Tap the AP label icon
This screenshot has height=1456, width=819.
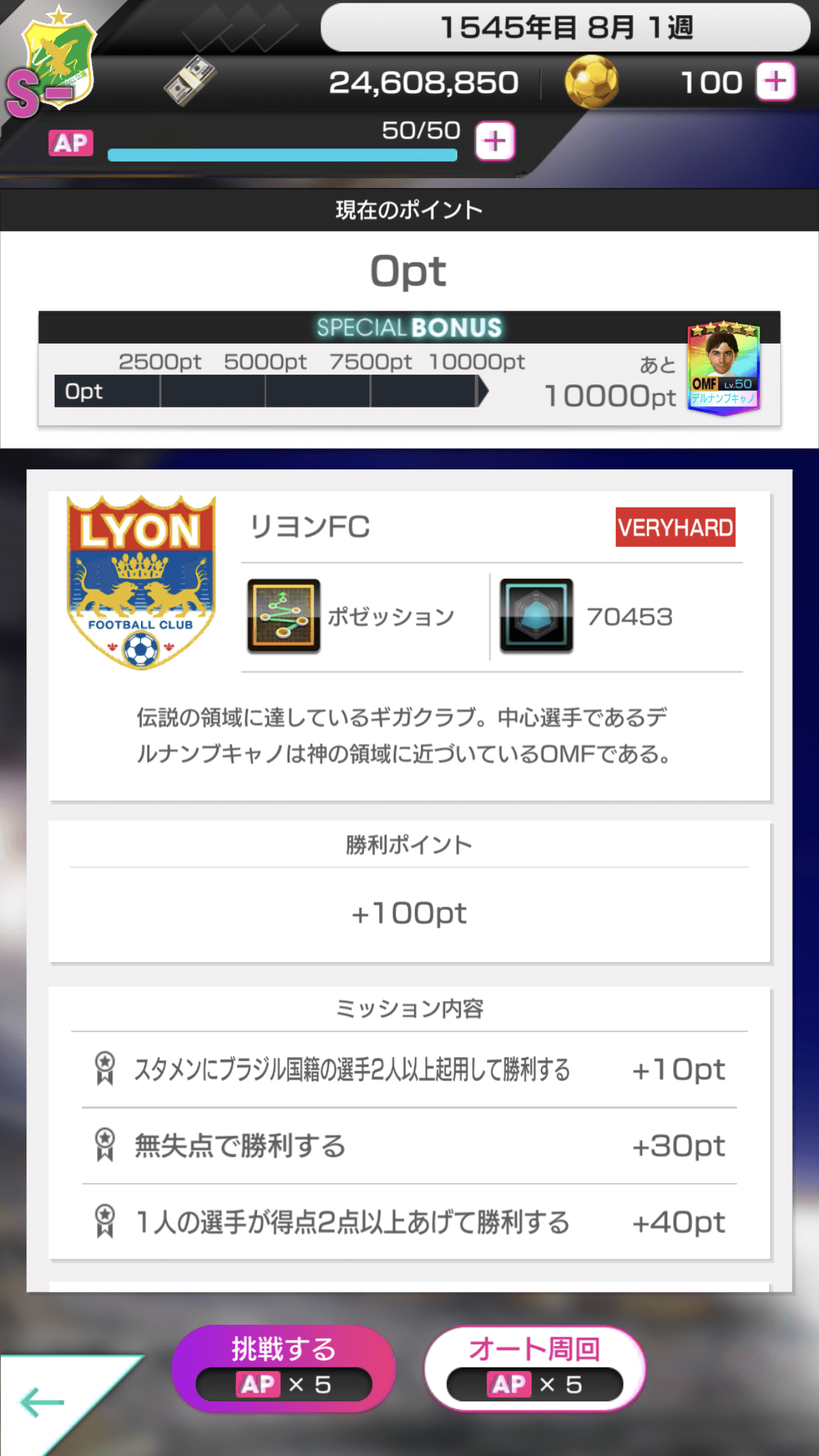click(70, 144)
